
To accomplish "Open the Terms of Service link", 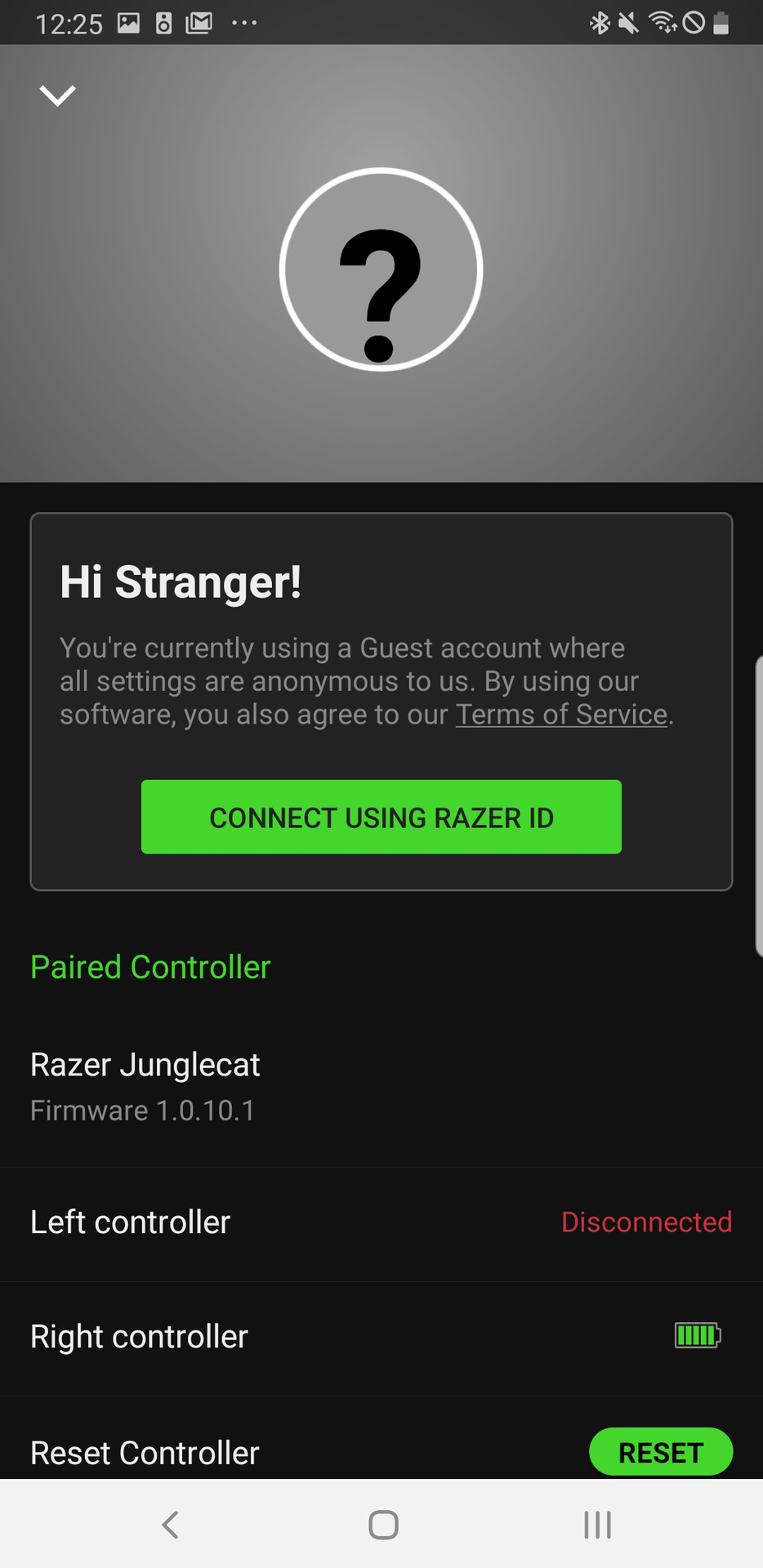I will point(561,715).
